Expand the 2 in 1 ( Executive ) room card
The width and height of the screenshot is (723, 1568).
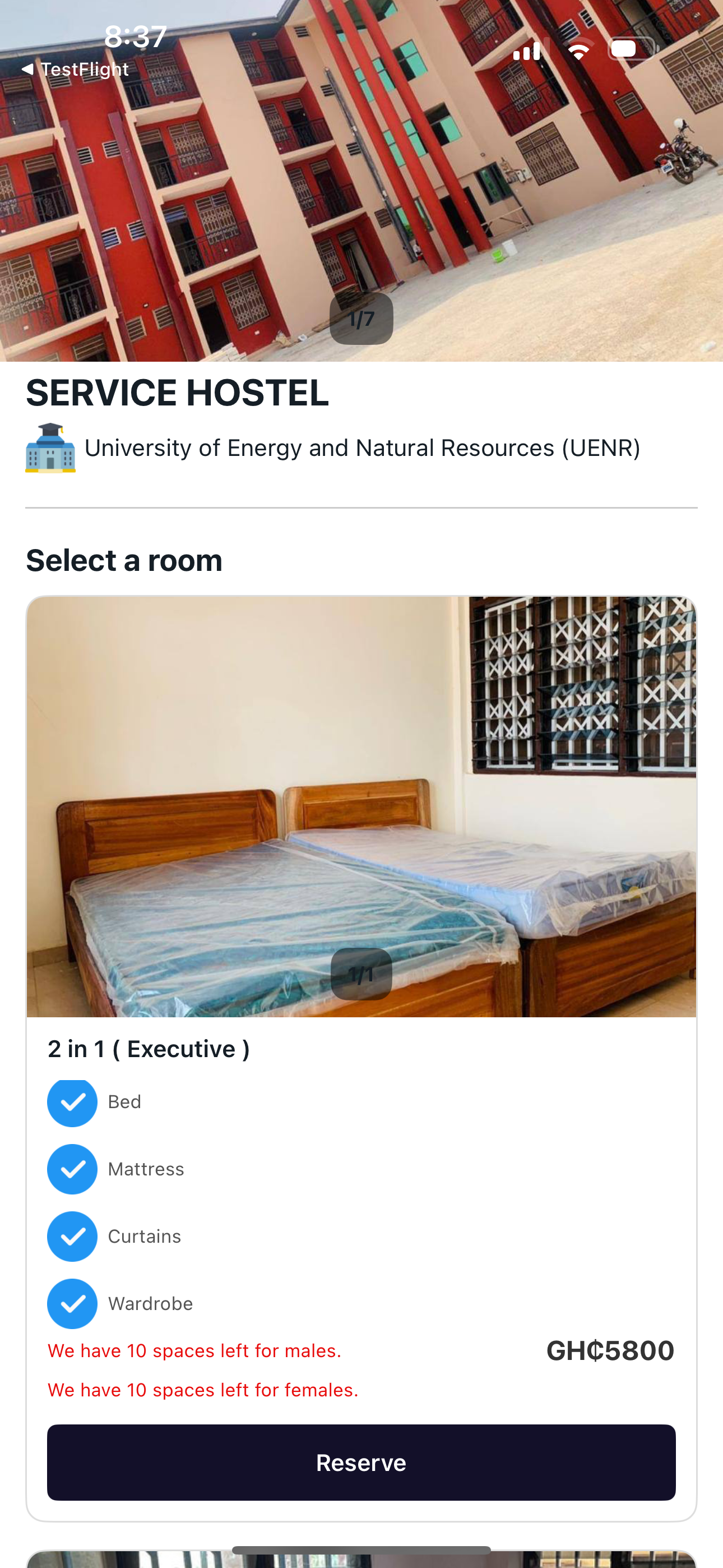149,1048
